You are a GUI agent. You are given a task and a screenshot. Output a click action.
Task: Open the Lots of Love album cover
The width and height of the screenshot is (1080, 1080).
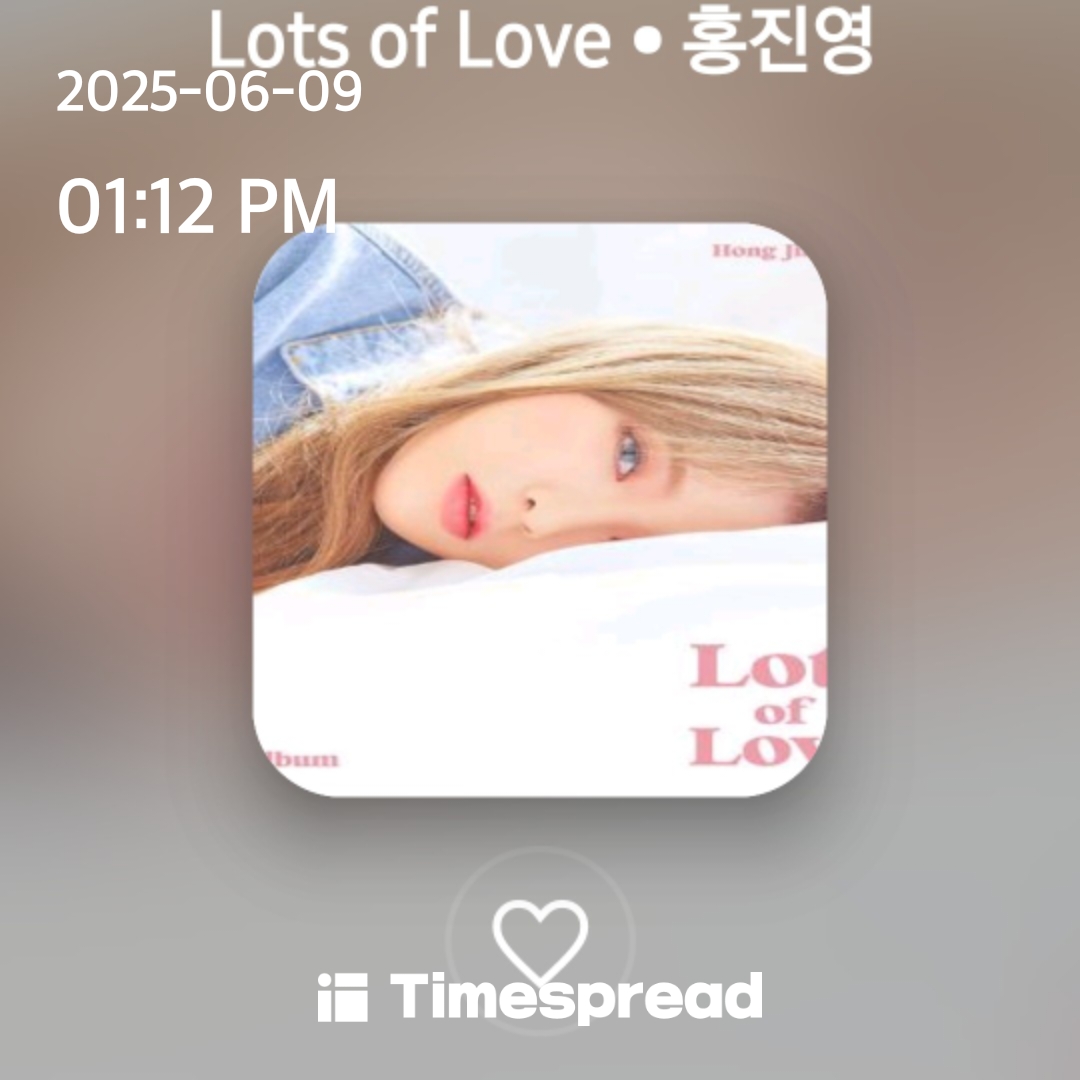(540, 510)
